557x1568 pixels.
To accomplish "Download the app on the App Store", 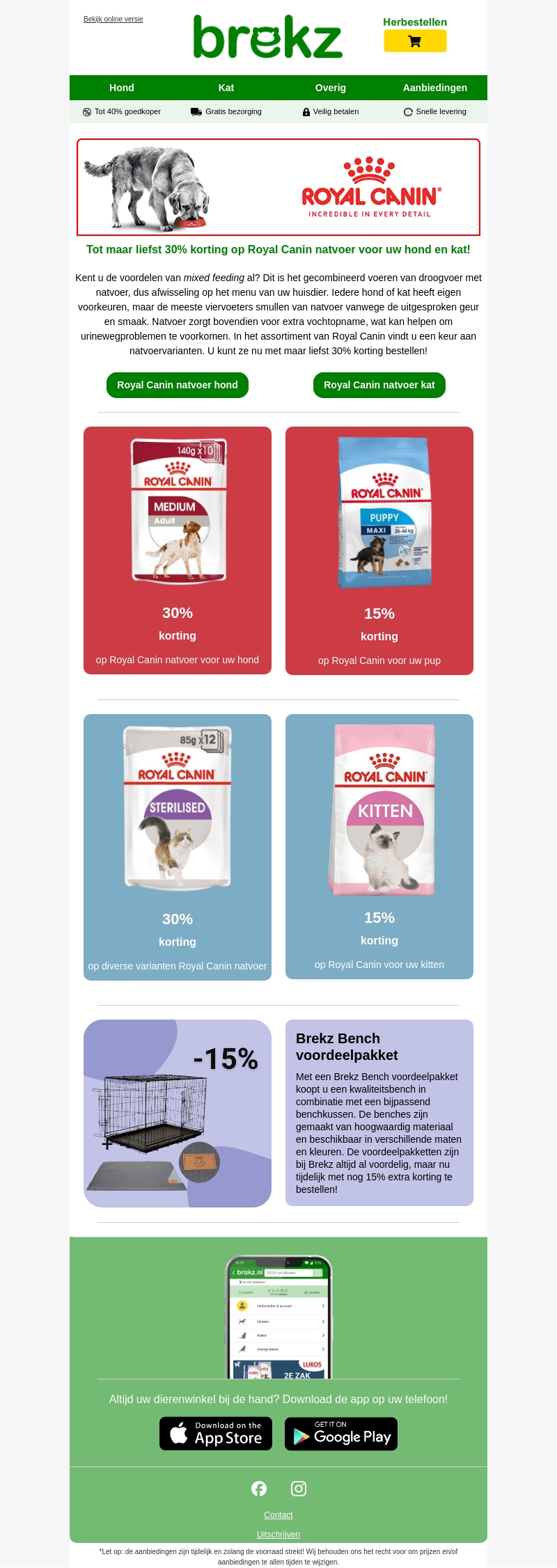I will pyautogui.click(x=216, y=1434).
